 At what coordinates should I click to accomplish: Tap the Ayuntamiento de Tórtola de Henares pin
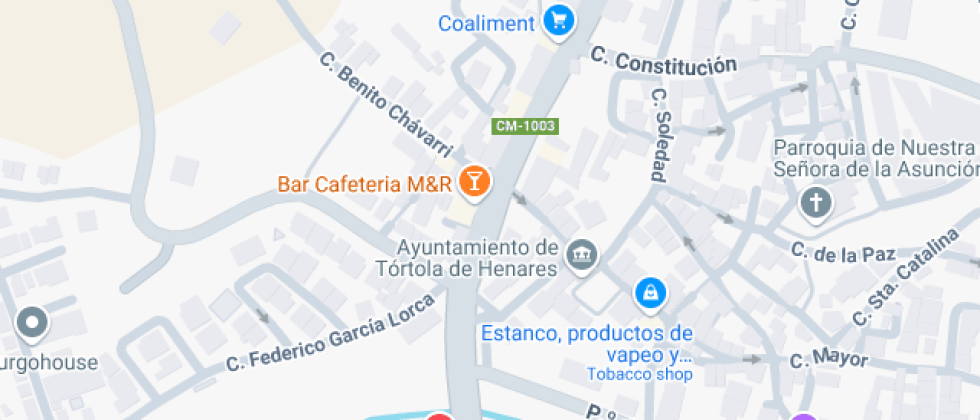click(x=582, y=256)
